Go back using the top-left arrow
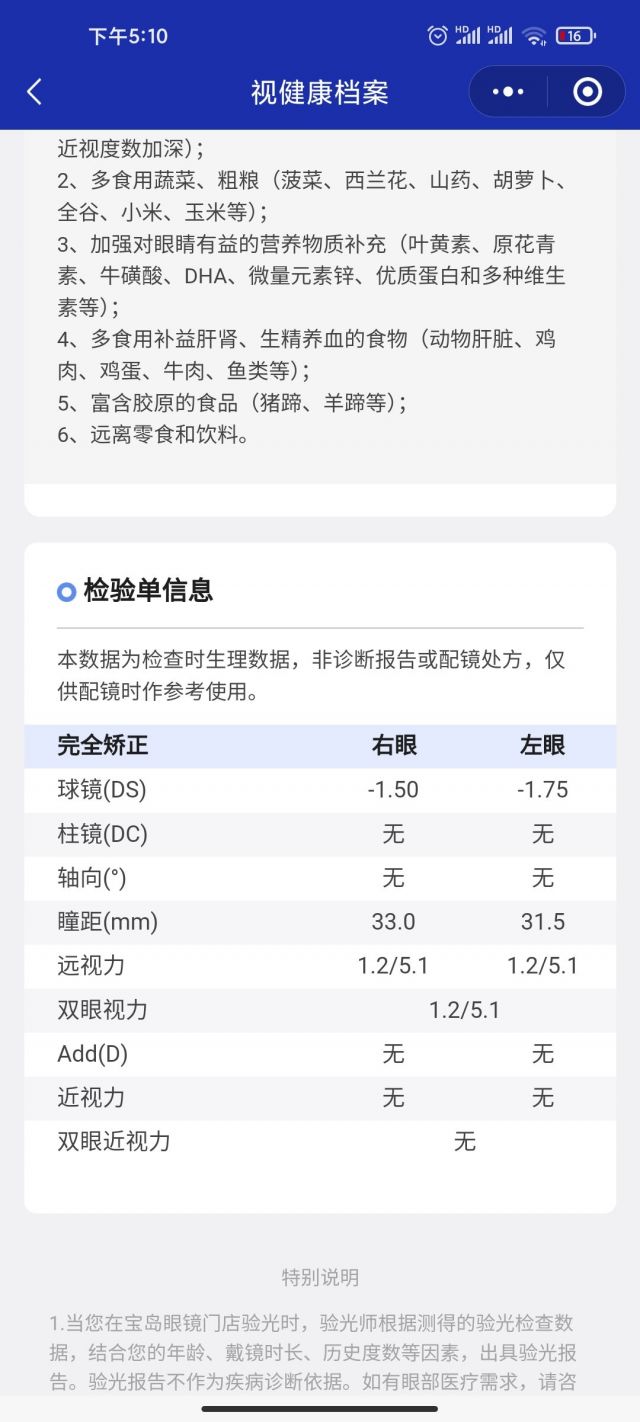Viewport: 640px width, 1422px height. point(34,92)
